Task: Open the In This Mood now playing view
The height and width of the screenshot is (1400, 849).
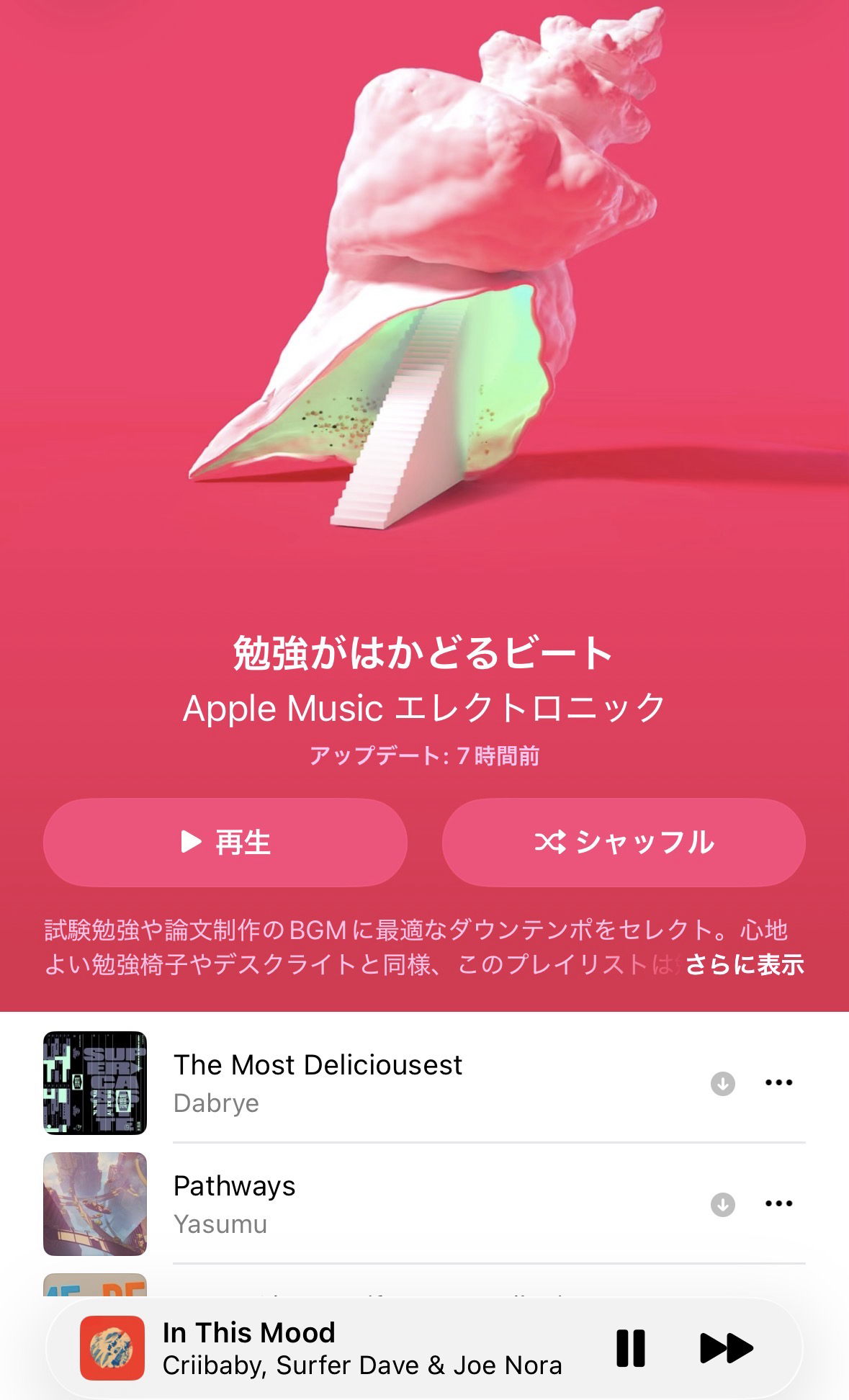Action: coord(360,1348)
